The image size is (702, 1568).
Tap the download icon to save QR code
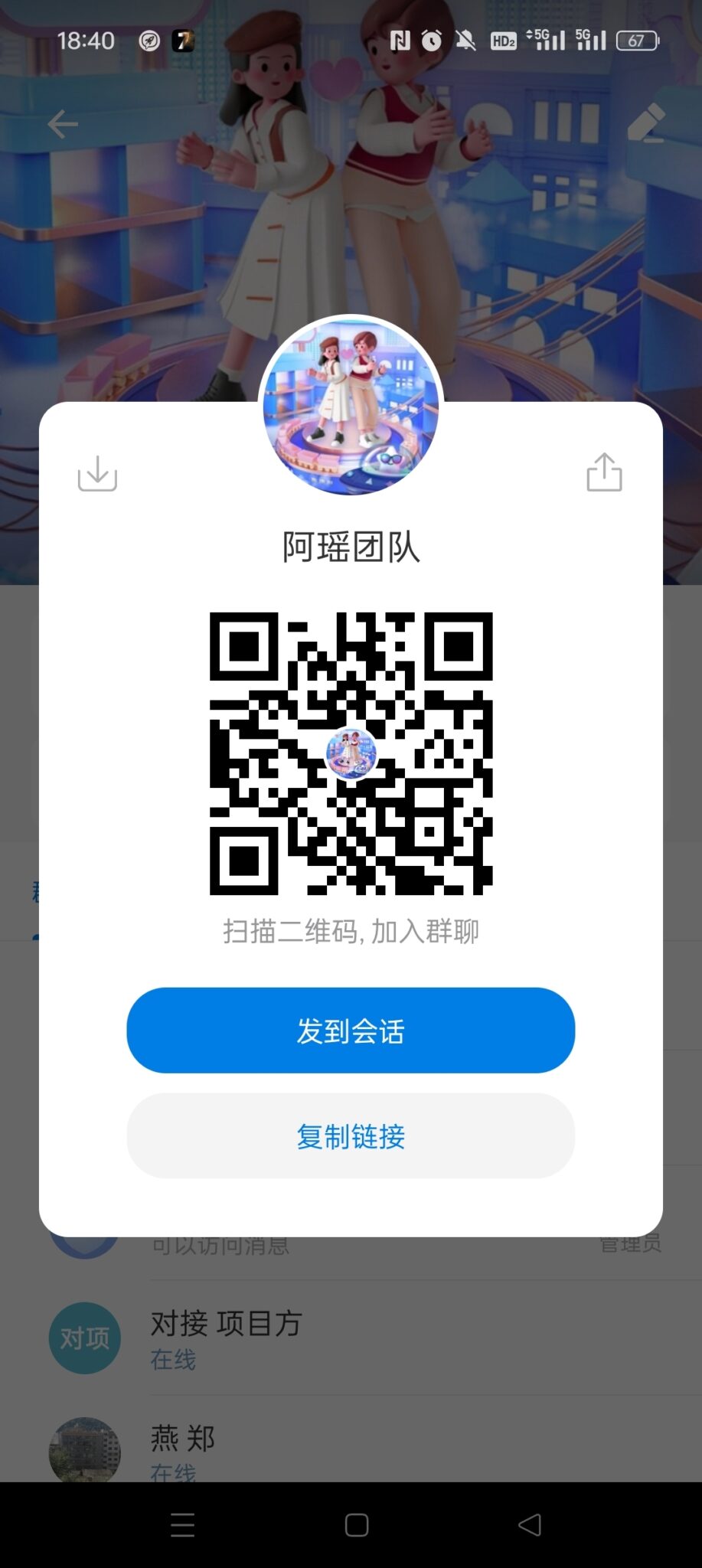coord(95,472)
